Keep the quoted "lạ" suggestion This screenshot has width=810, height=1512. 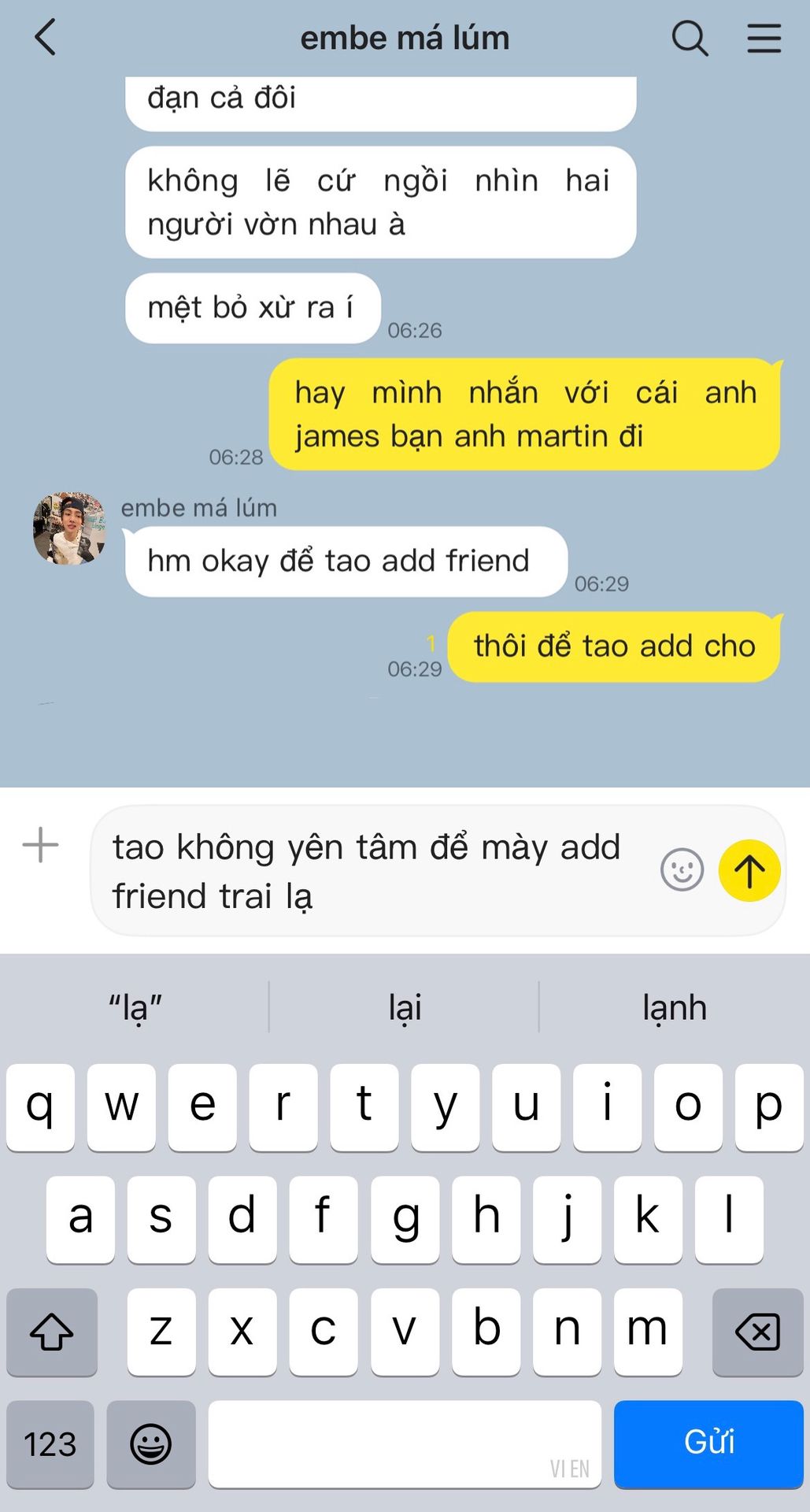(x=135, y=1007)
